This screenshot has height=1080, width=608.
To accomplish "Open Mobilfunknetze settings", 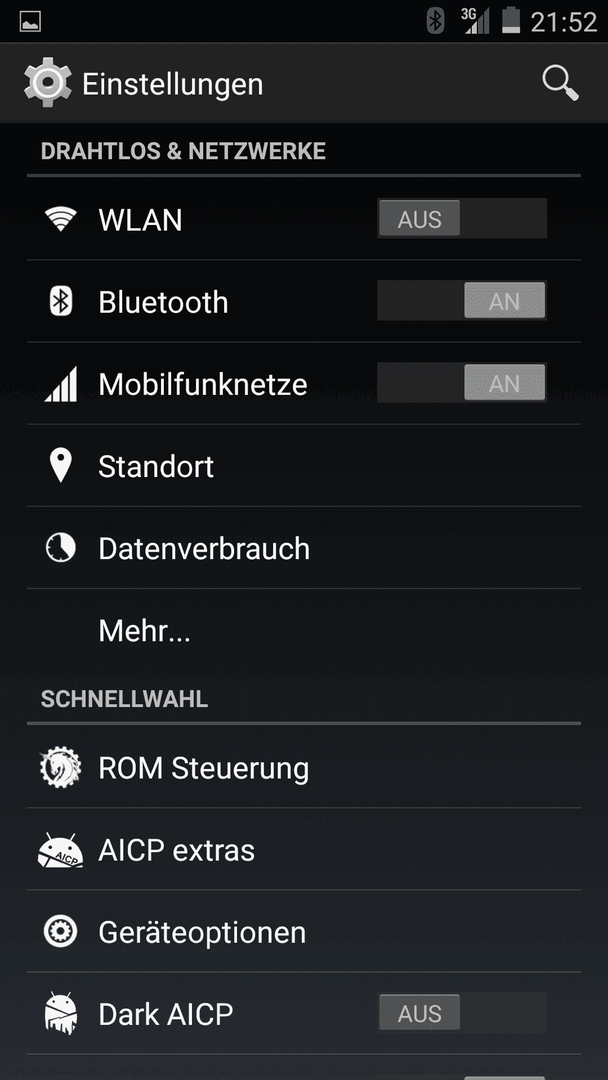I will tap(304, 384).
